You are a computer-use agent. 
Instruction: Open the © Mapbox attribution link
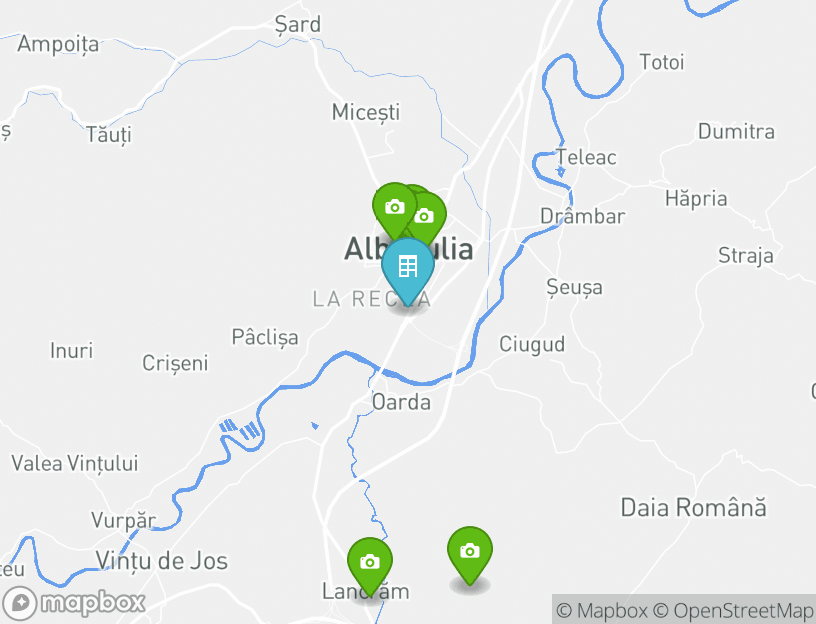click(x=602, y=610)
